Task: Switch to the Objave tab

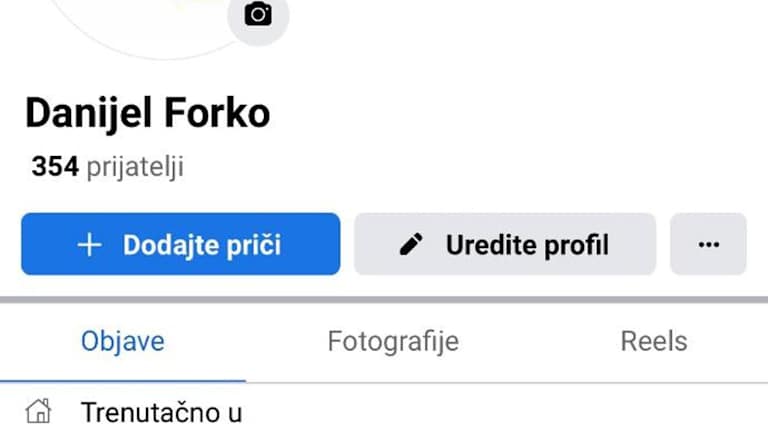Action: 122,342
